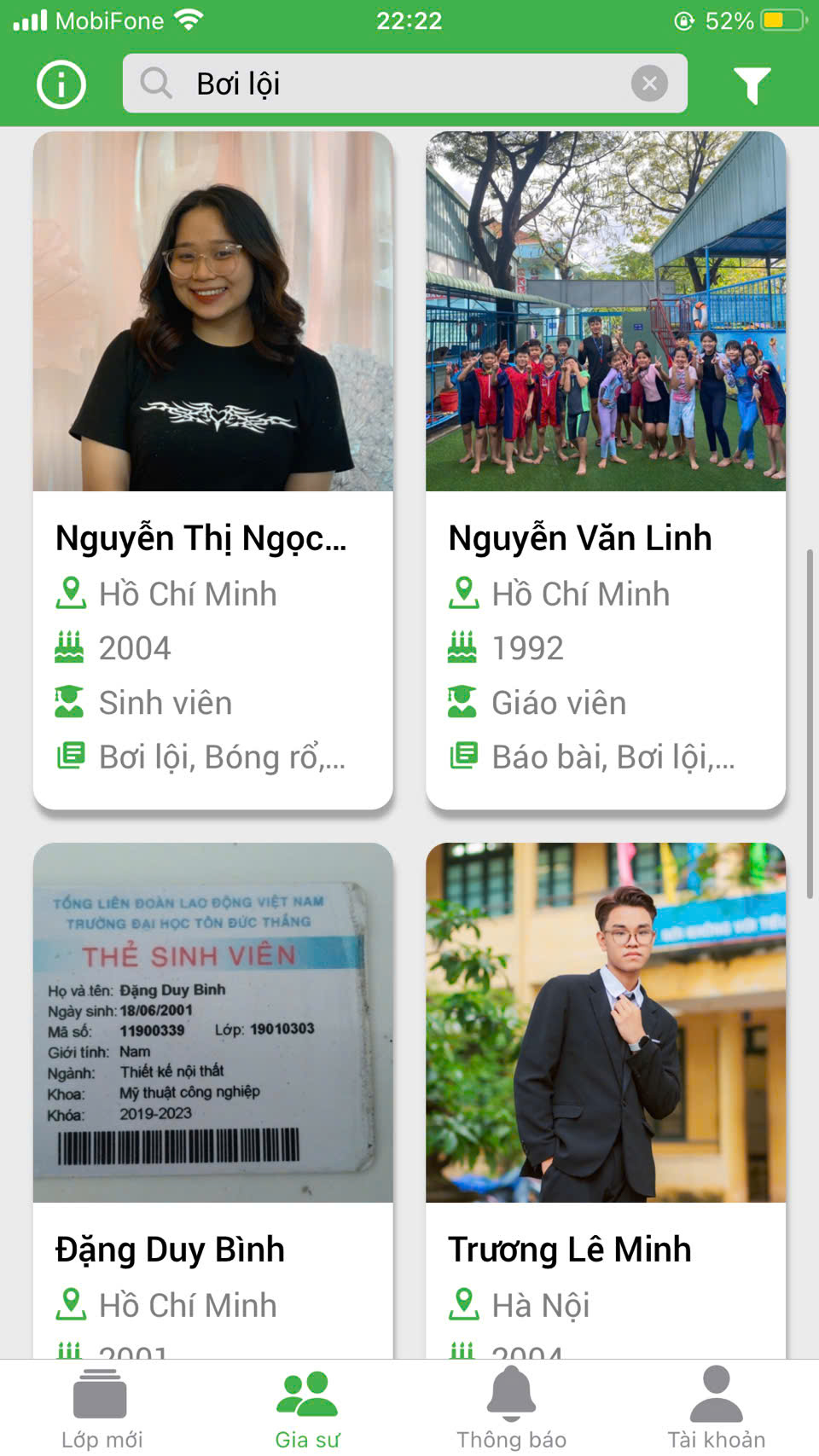Select the Đặng Duy Bình tutor card
The height and width of the screenshot is (1456, 819).
click(213, 1100)
